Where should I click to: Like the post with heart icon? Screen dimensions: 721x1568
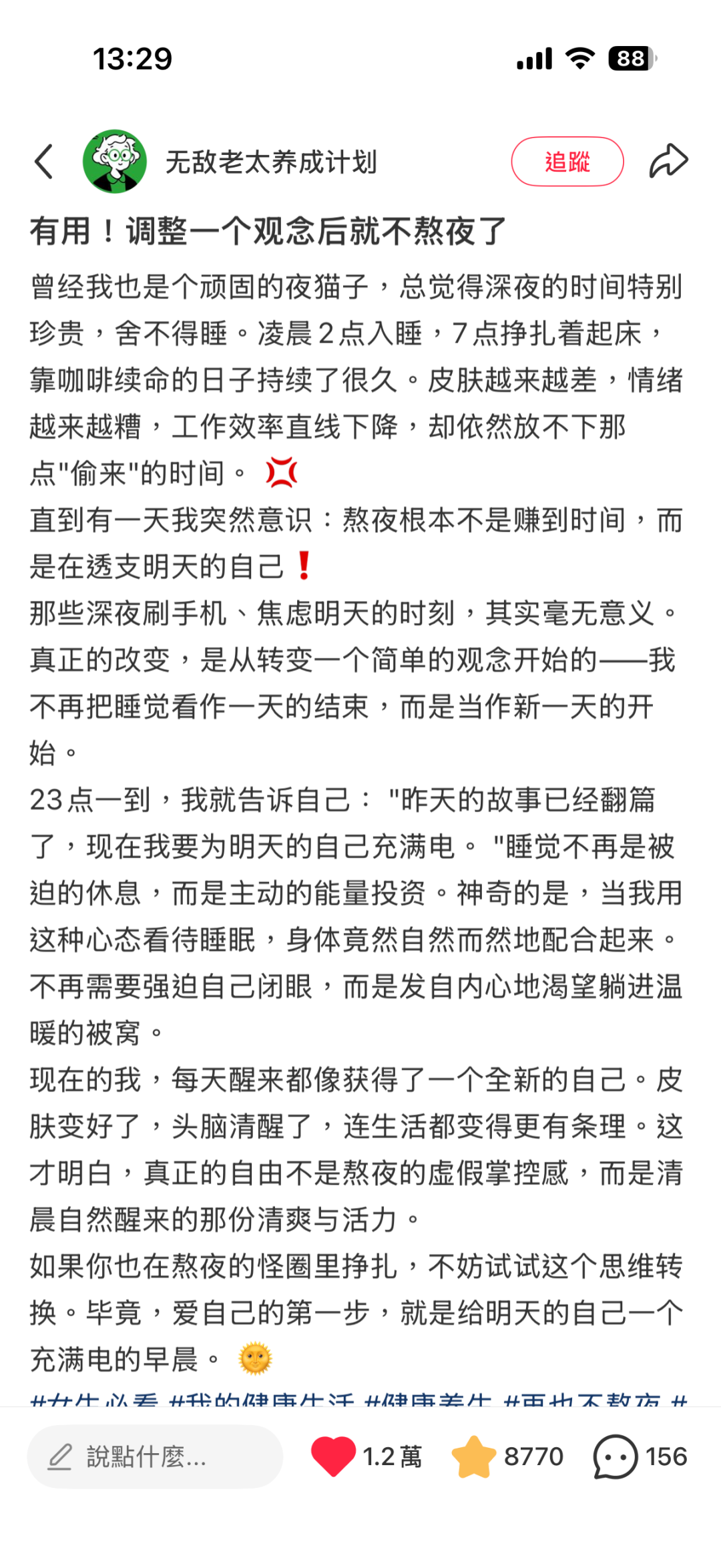[333, 1456]
